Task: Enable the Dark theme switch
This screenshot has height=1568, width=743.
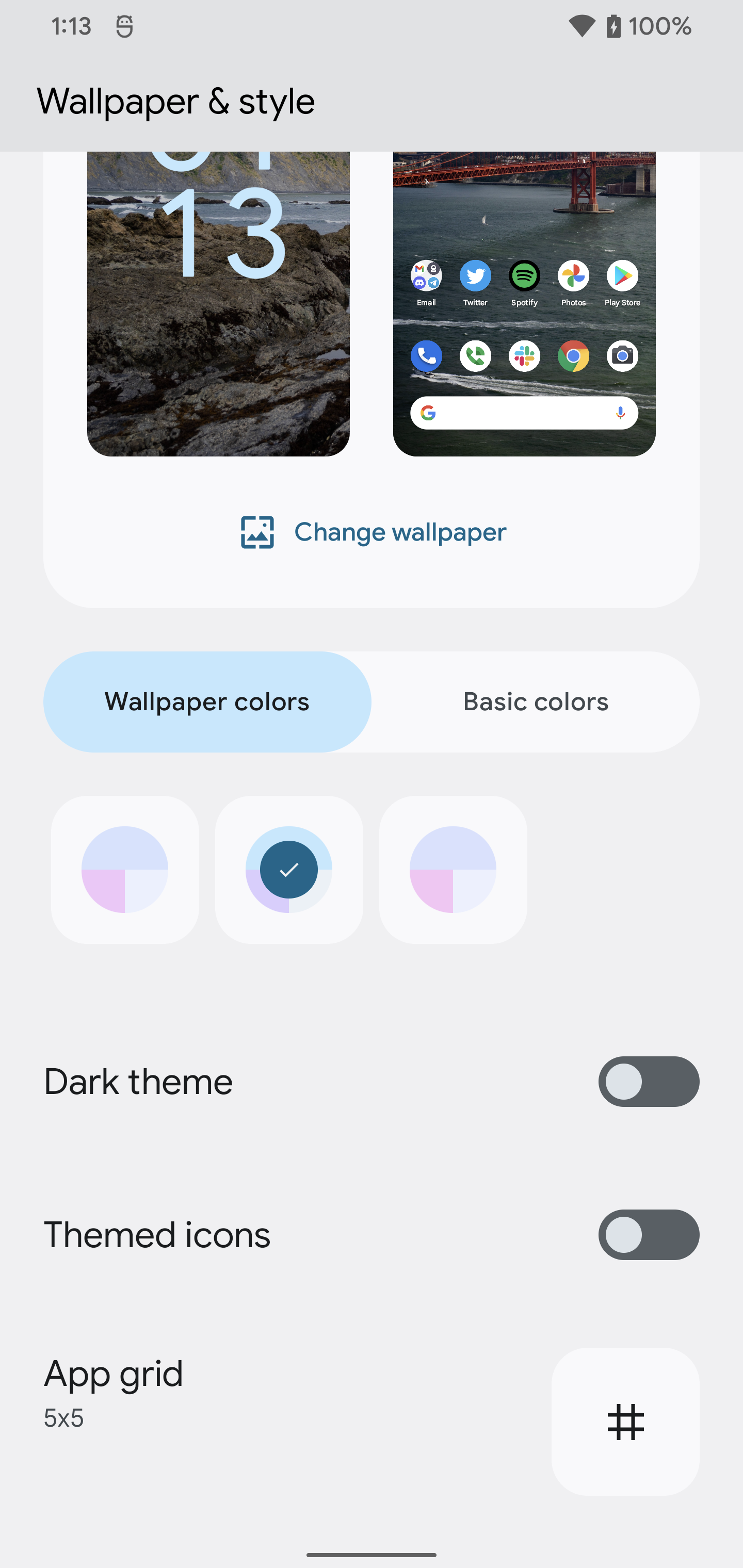Action: click(648, 1082)
